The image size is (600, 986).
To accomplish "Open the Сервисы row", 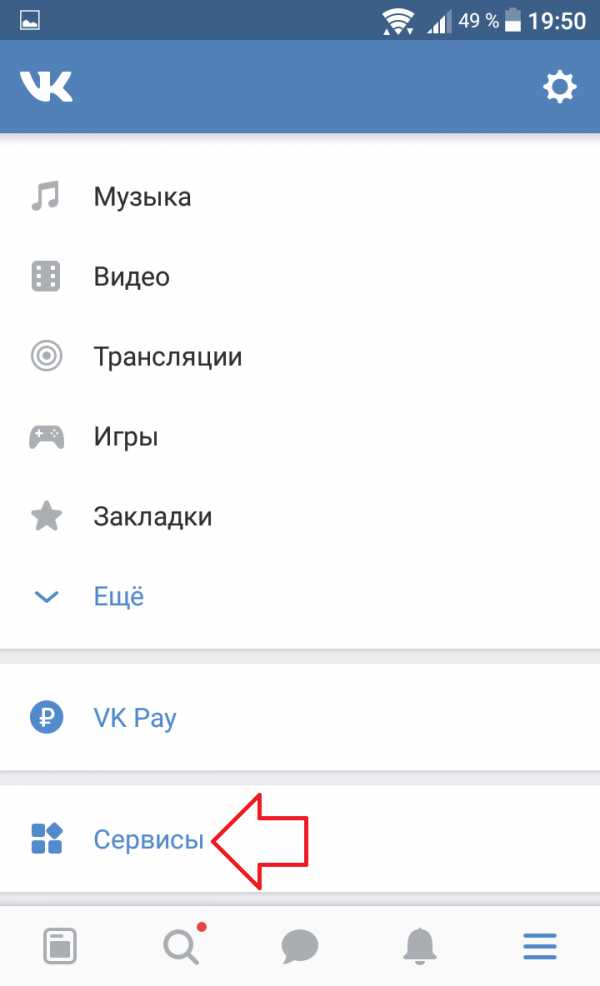I will [148, 839].
